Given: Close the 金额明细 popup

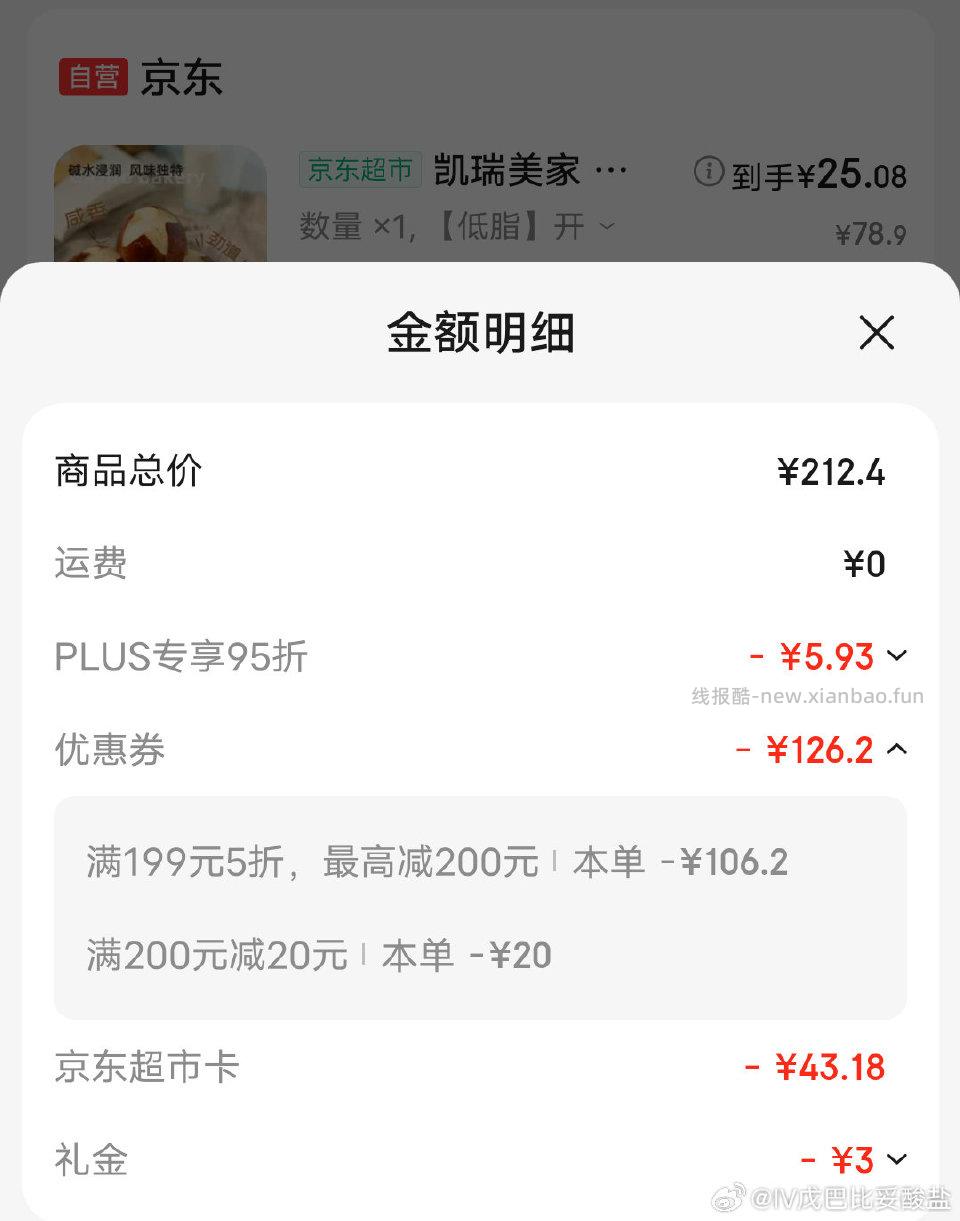Looking at the screenshot, I should tap(876, 333).
